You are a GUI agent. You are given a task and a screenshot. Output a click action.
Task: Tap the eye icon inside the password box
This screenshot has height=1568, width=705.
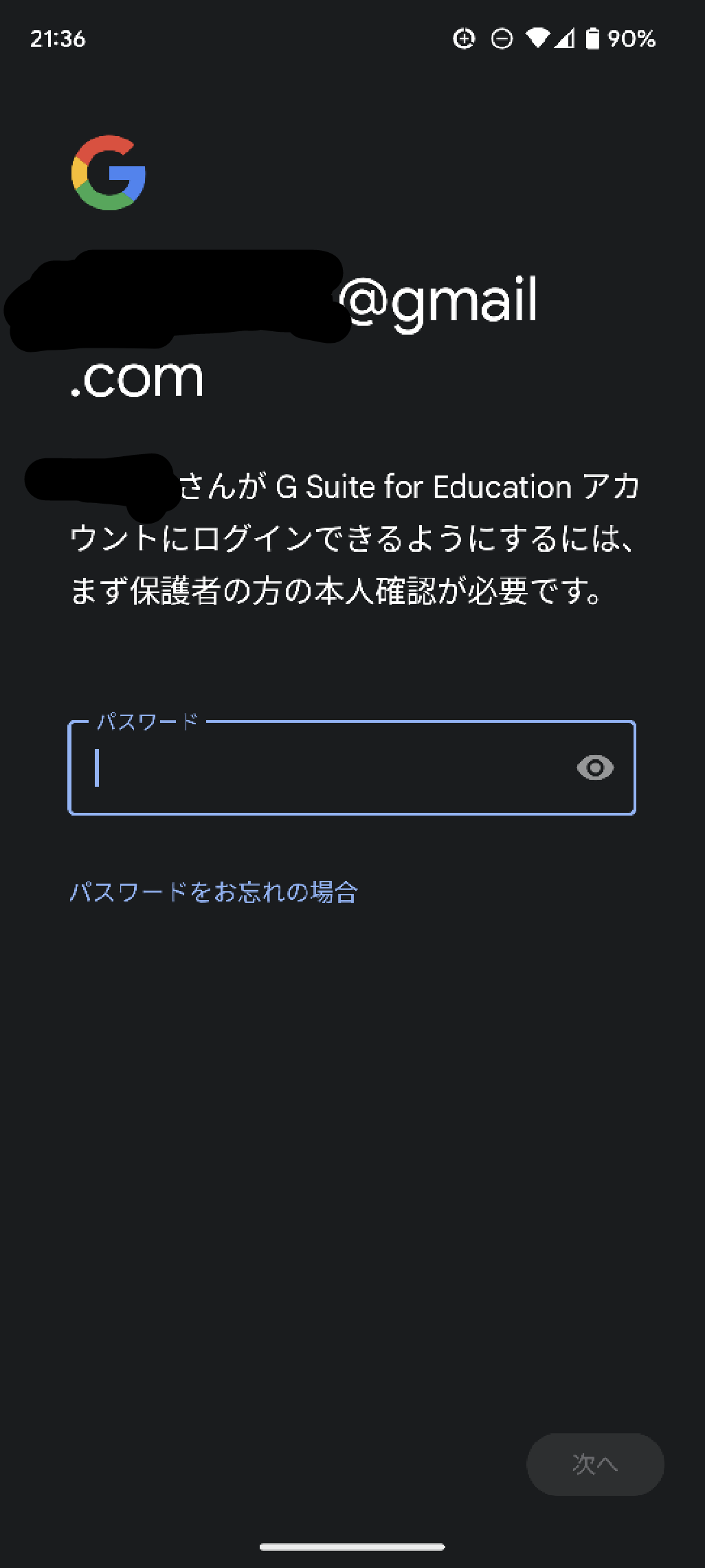click(x=594, y=768)
